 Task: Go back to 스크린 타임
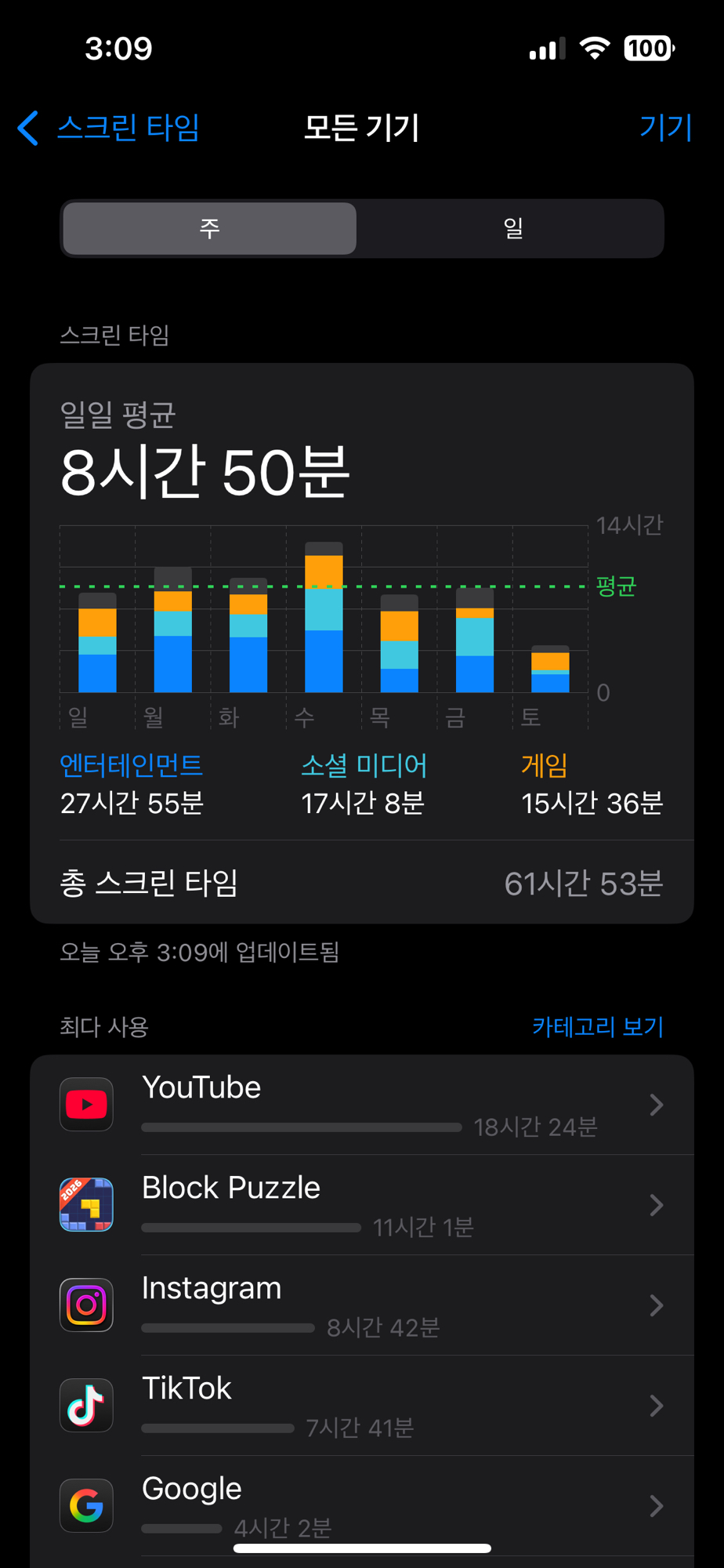point(110,128)
